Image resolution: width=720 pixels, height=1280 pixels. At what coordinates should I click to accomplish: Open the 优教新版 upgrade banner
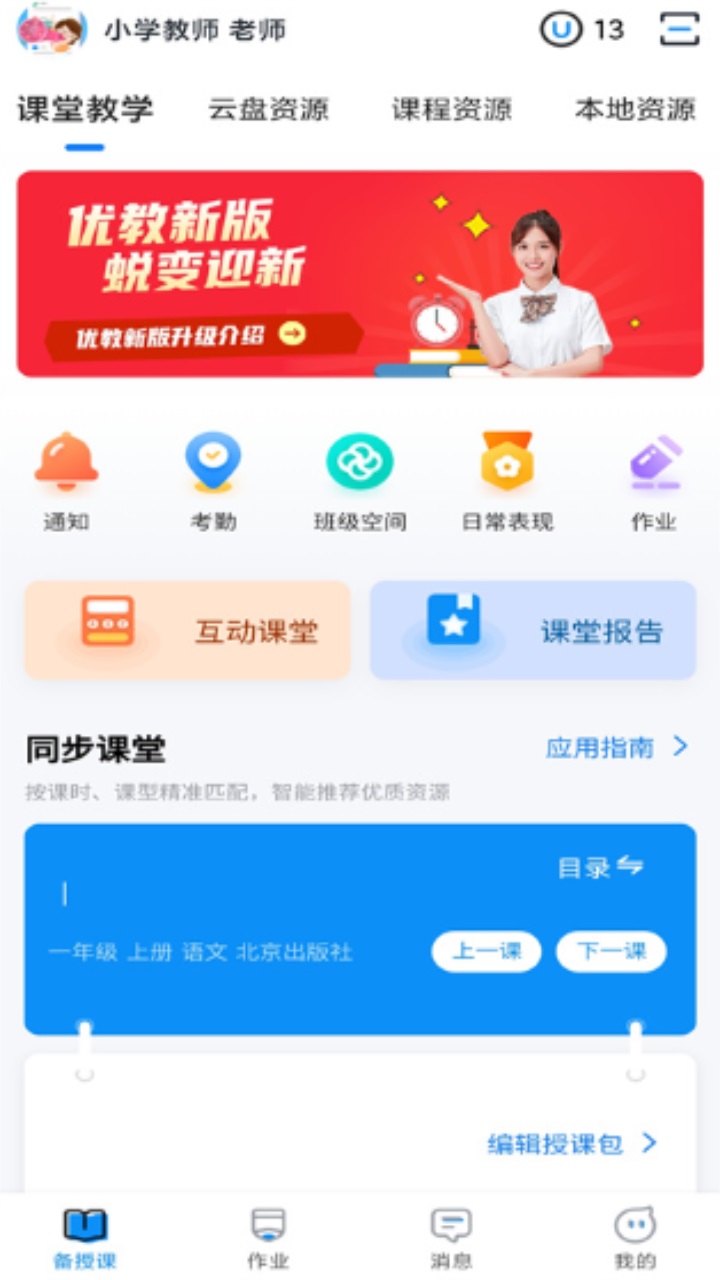click(360, 274)
